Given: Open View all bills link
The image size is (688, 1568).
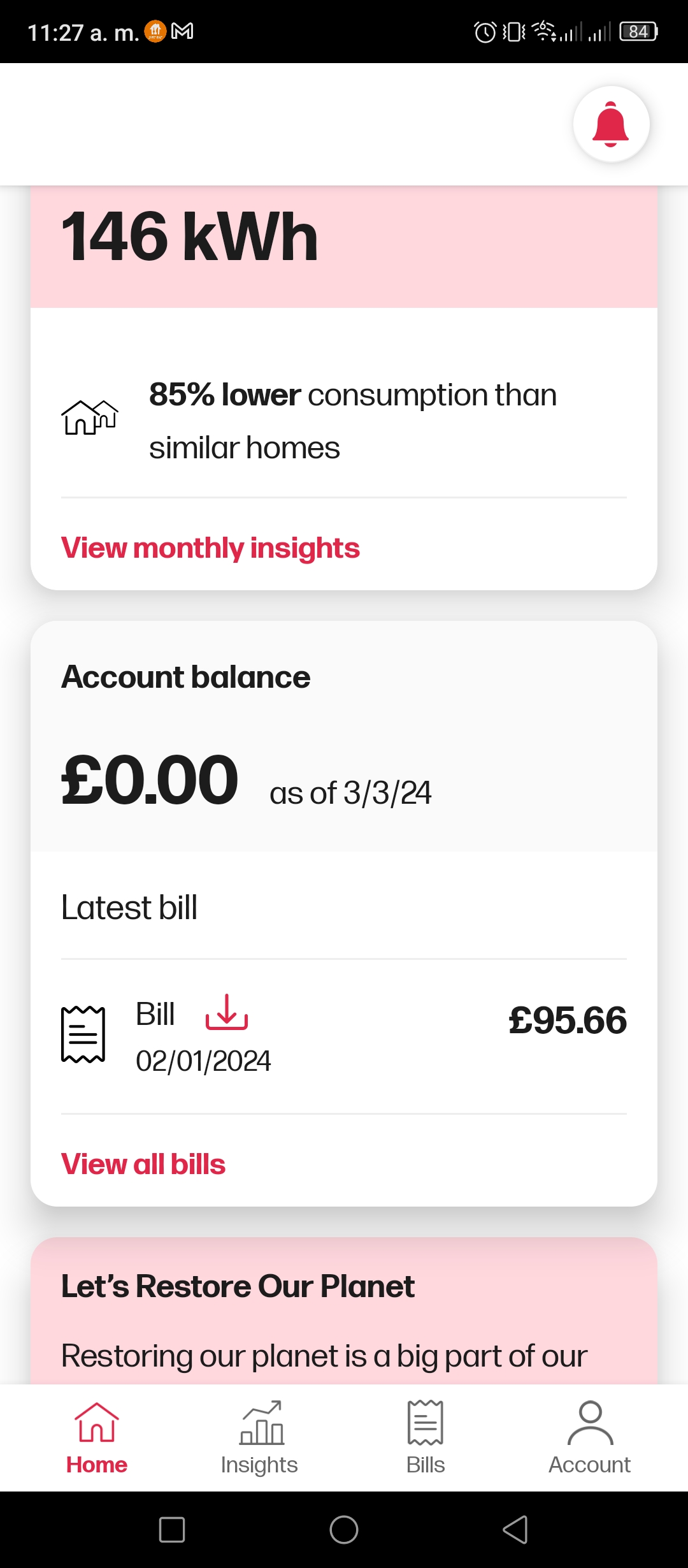Looking at the screenshot, I should pos(143,1165).
